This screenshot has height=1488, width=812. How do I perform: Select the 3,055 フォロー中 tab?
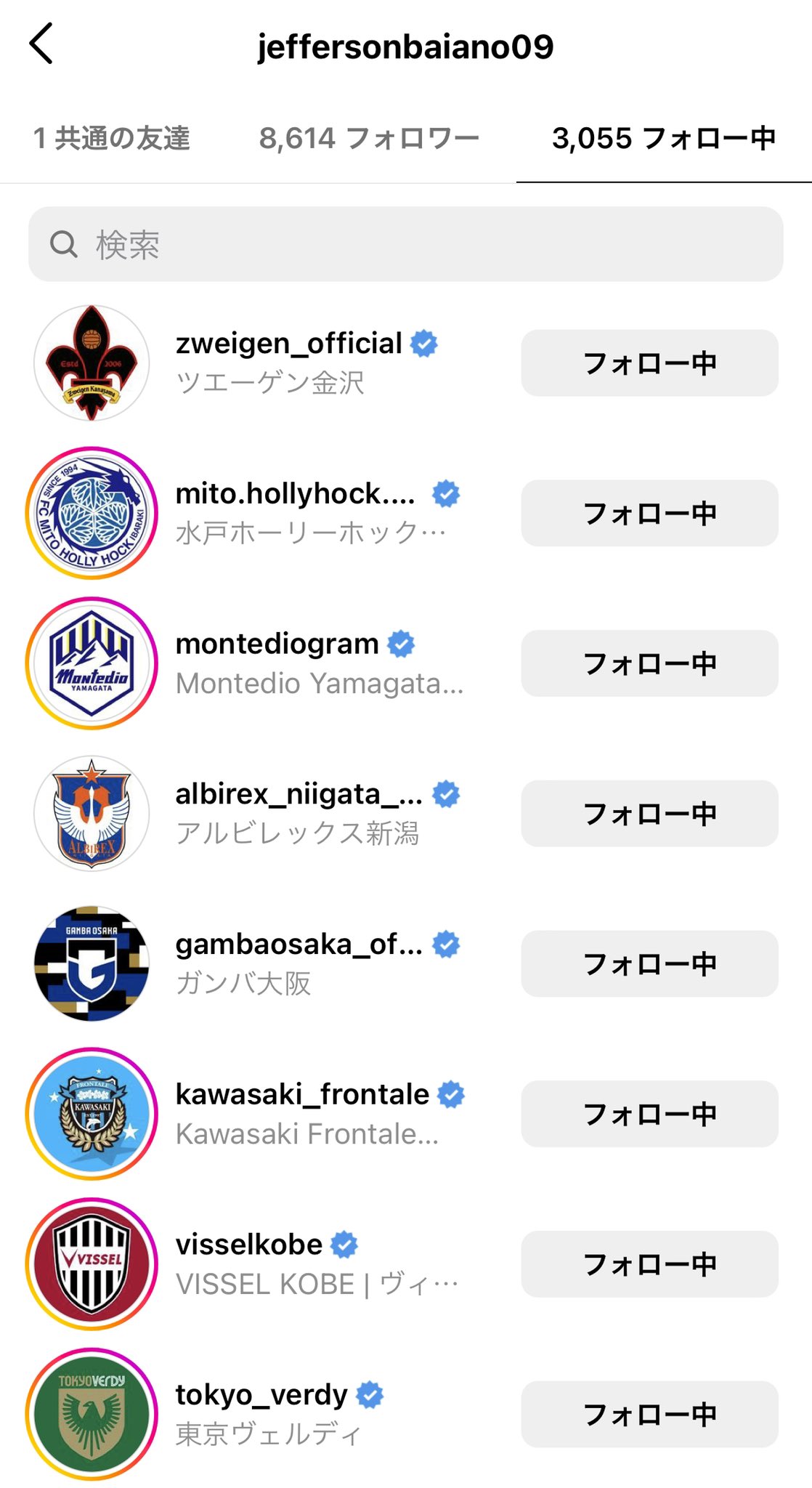coord(664,138)
